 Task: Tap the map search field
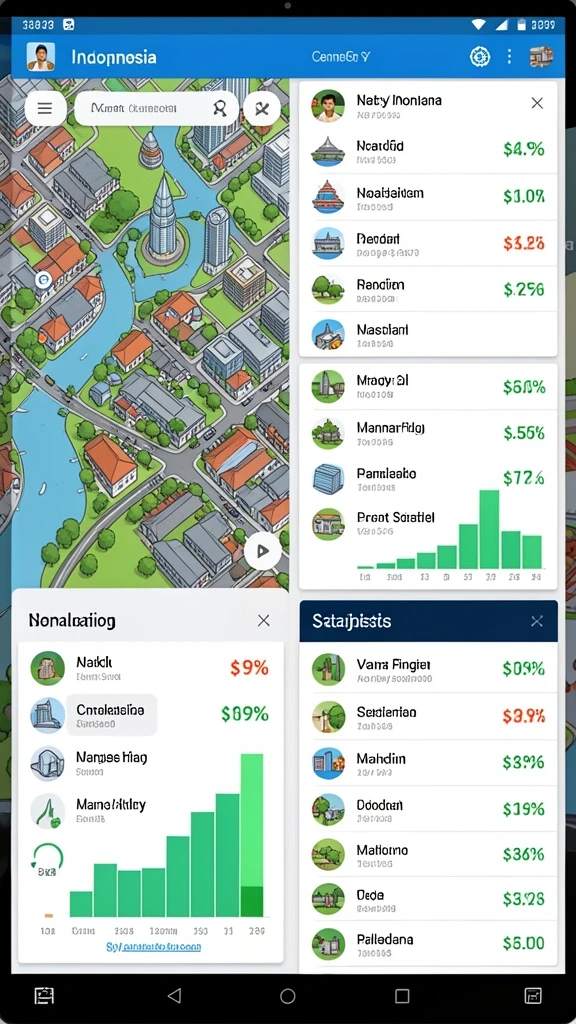pos(155,108)
